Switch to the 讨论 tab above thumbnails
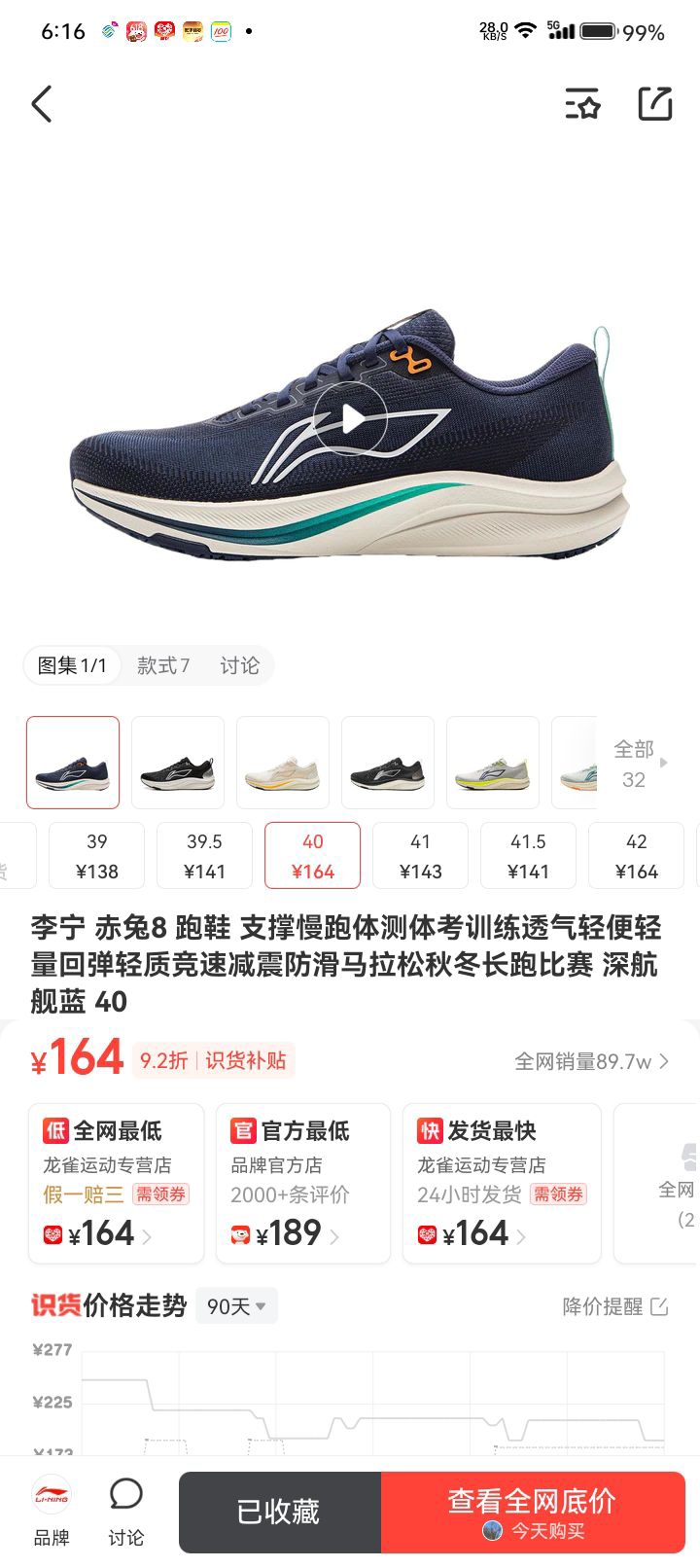The width and height of the screenshot is (700, 1568). click(239, 665)
